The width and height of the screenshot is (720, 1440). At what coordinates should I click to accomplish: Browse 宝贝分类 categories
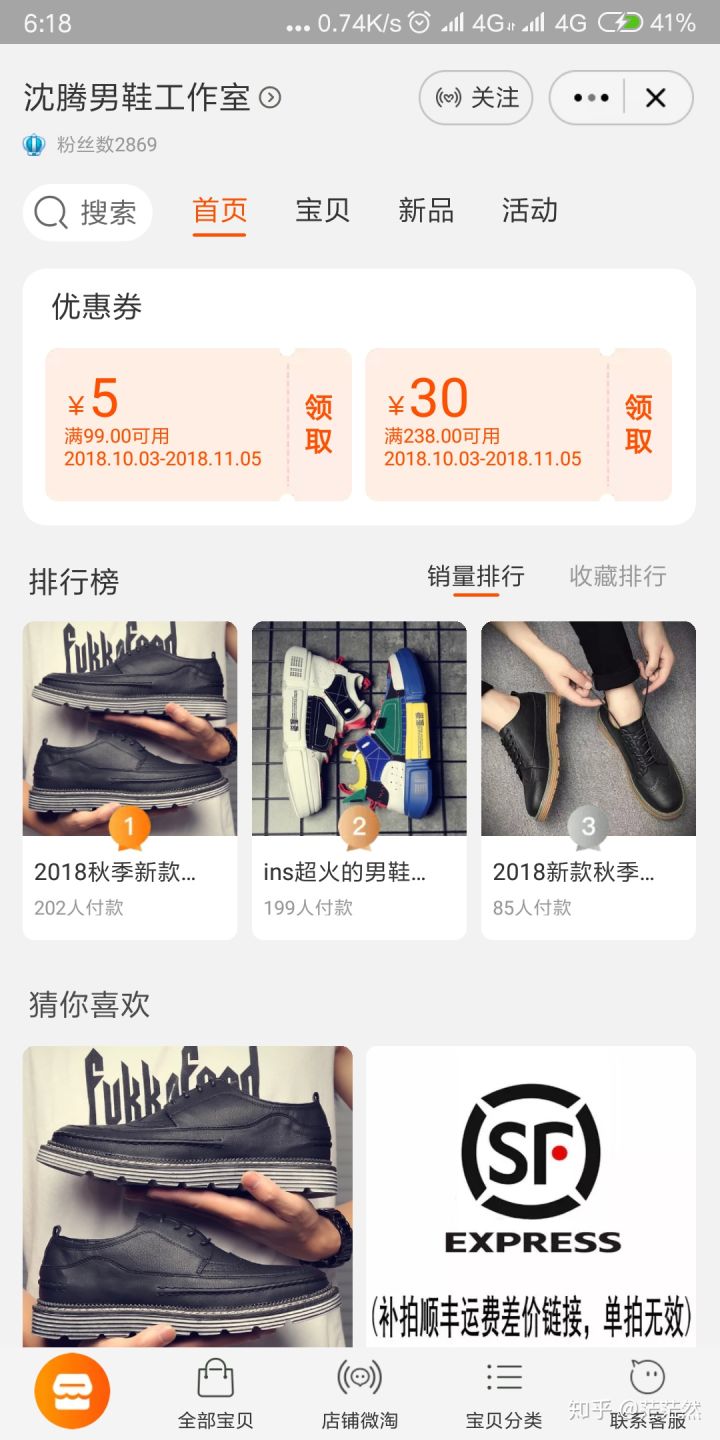click(504, 1393)
